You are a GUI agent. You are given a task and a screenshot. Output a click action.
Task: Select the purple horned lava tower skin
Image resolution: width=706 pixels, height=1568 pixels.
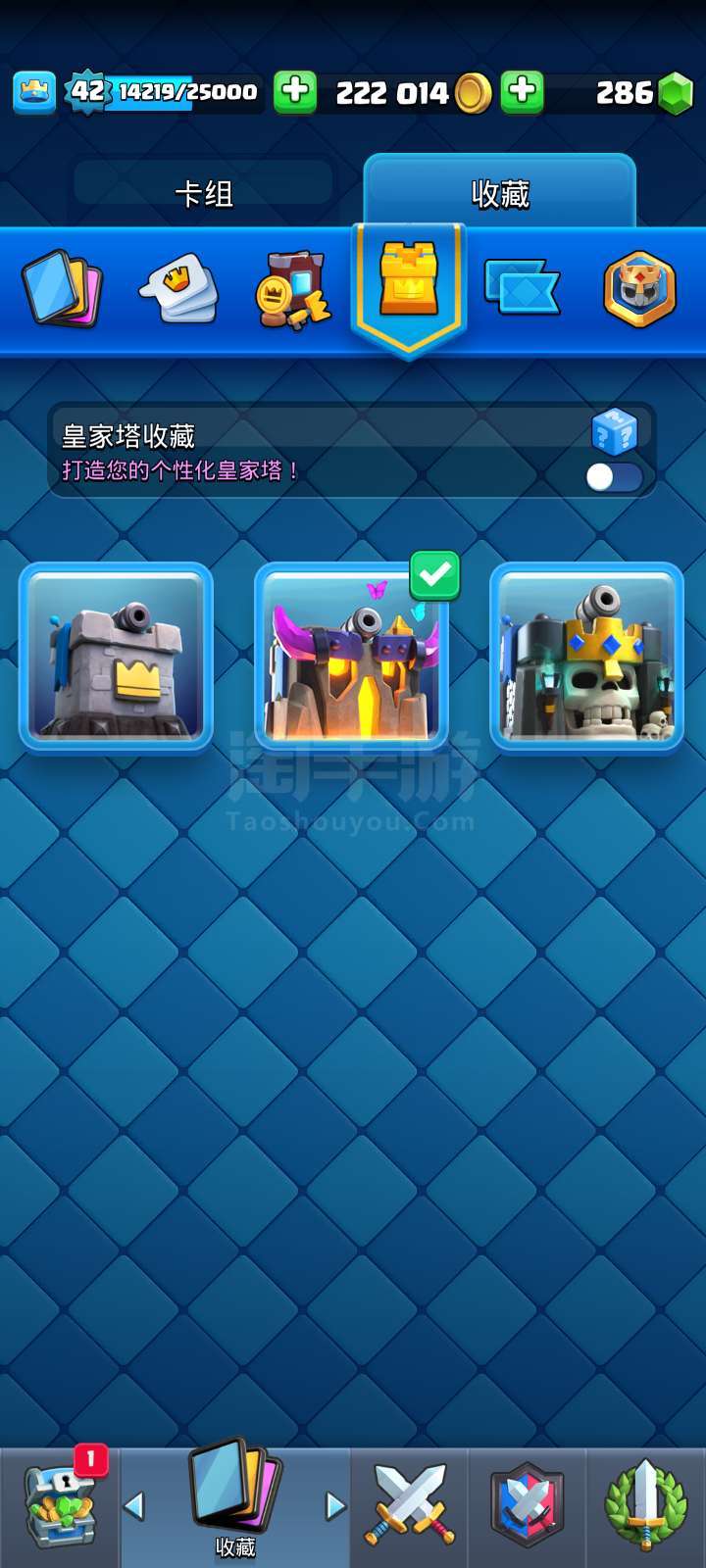351,657
